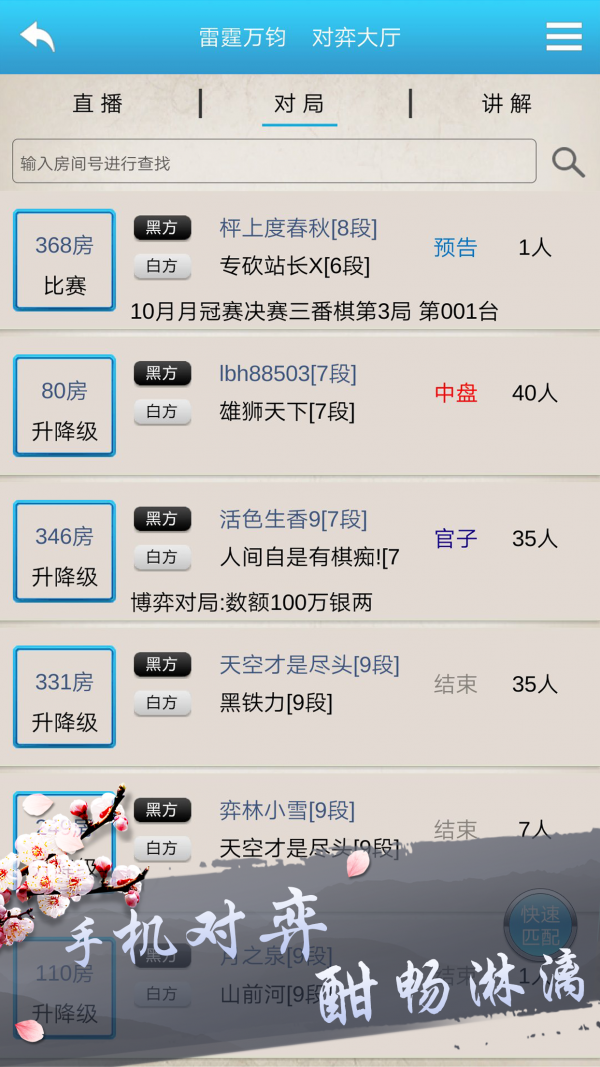Go back using the top arrow
The height and width of the screenshot is (1067, 600).
click(37, 37)
